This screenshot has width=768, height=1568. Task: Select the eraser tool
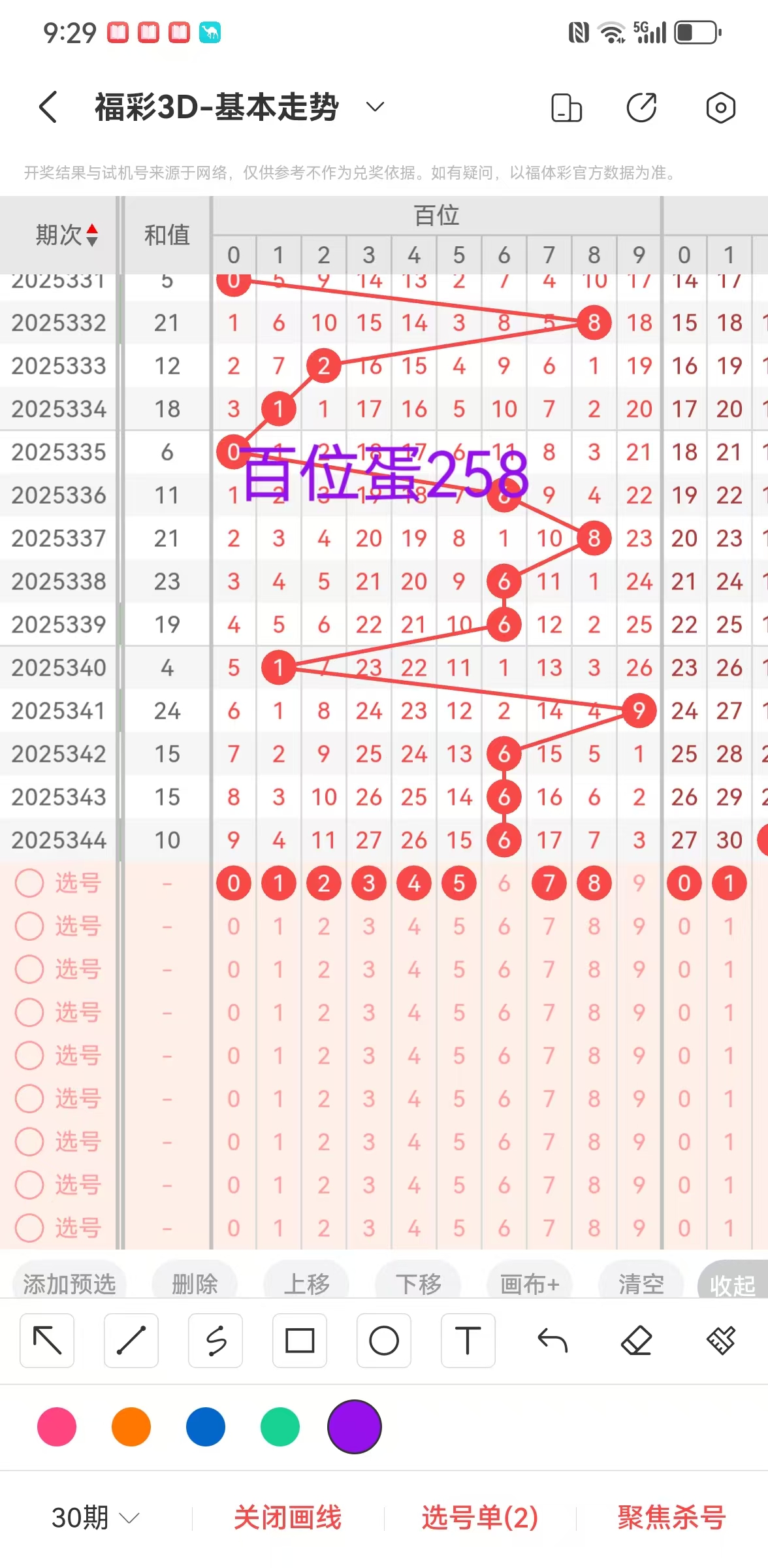click(637, 1341)
